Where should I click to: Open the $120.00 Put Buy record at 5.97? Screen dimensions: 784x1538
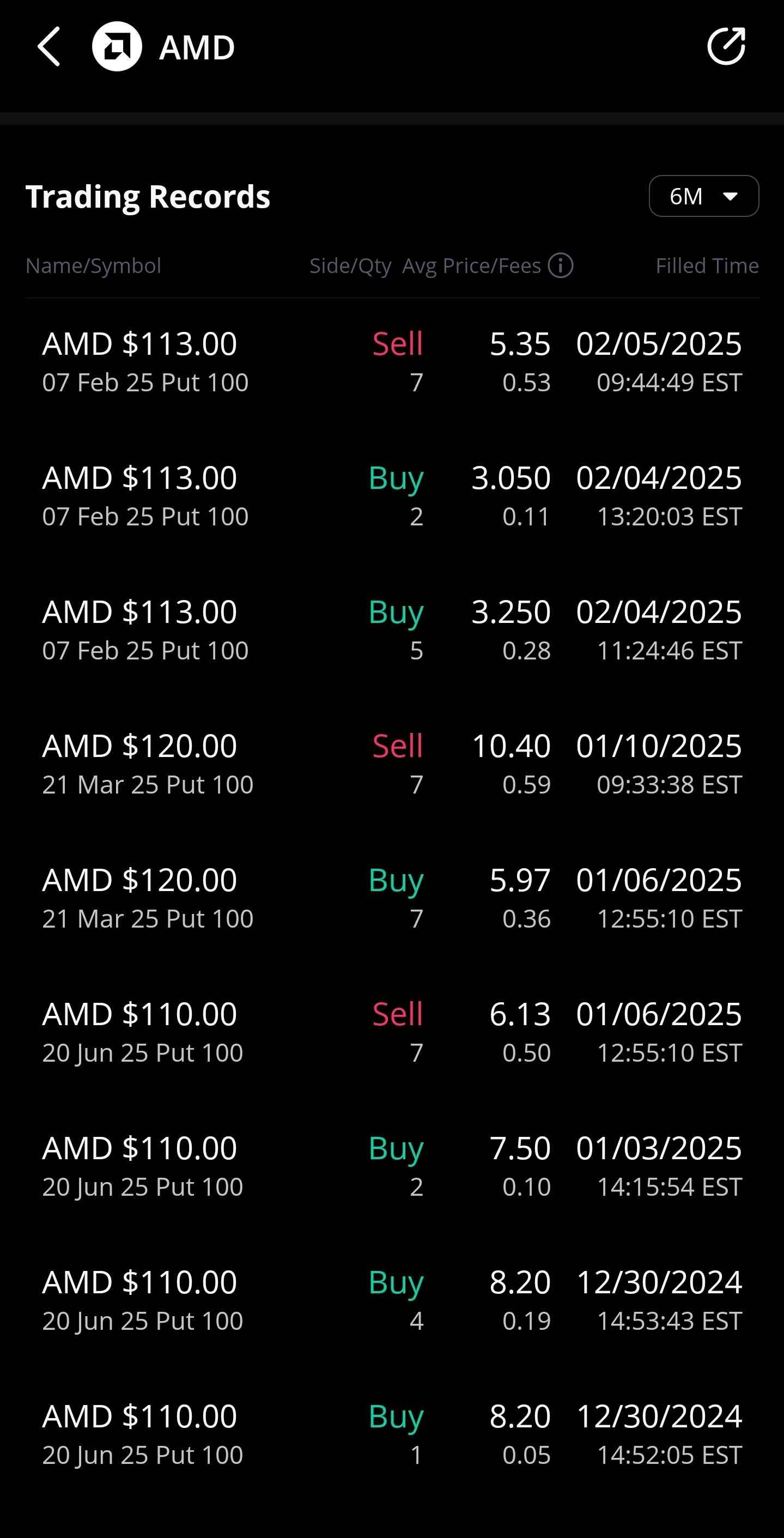(392, 898)
